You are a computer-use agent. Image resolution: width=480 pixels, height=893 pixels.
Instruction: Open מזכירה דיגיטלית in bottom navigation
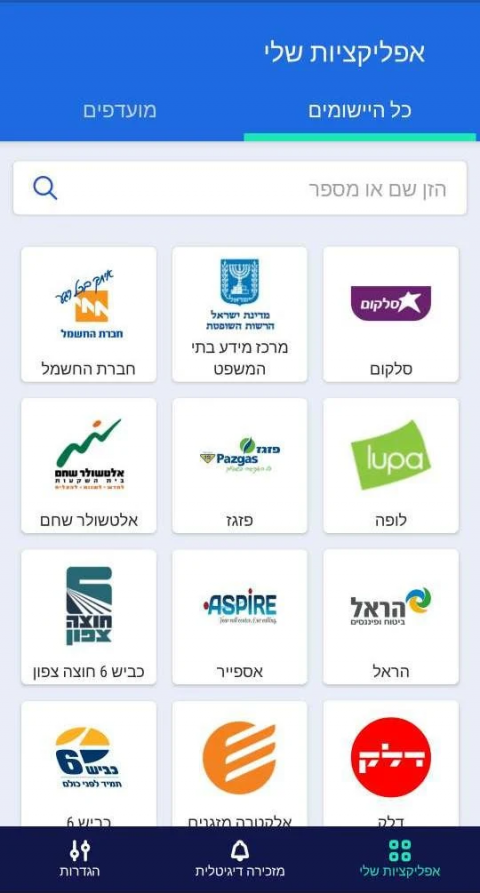[x=240, y=859]
